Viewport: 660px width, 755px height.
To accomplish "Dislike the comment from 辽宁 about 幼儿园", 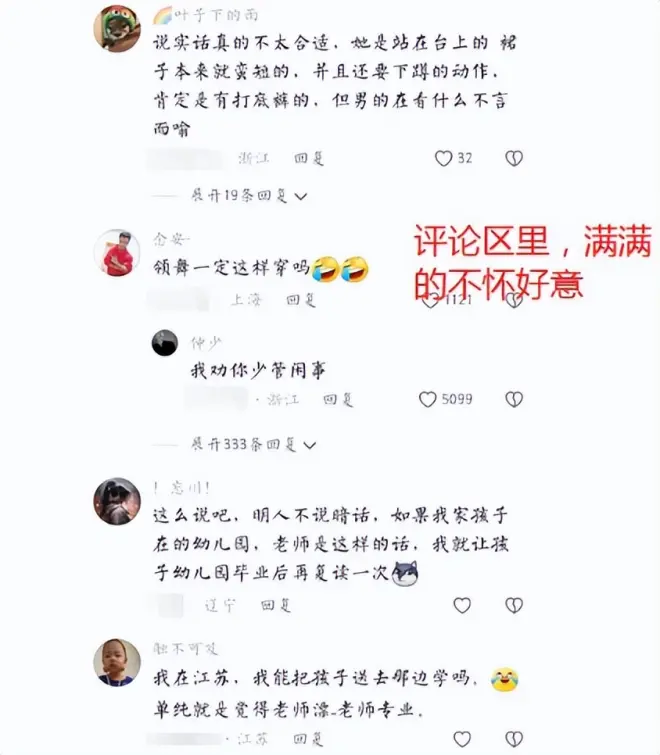I will 514,605.
